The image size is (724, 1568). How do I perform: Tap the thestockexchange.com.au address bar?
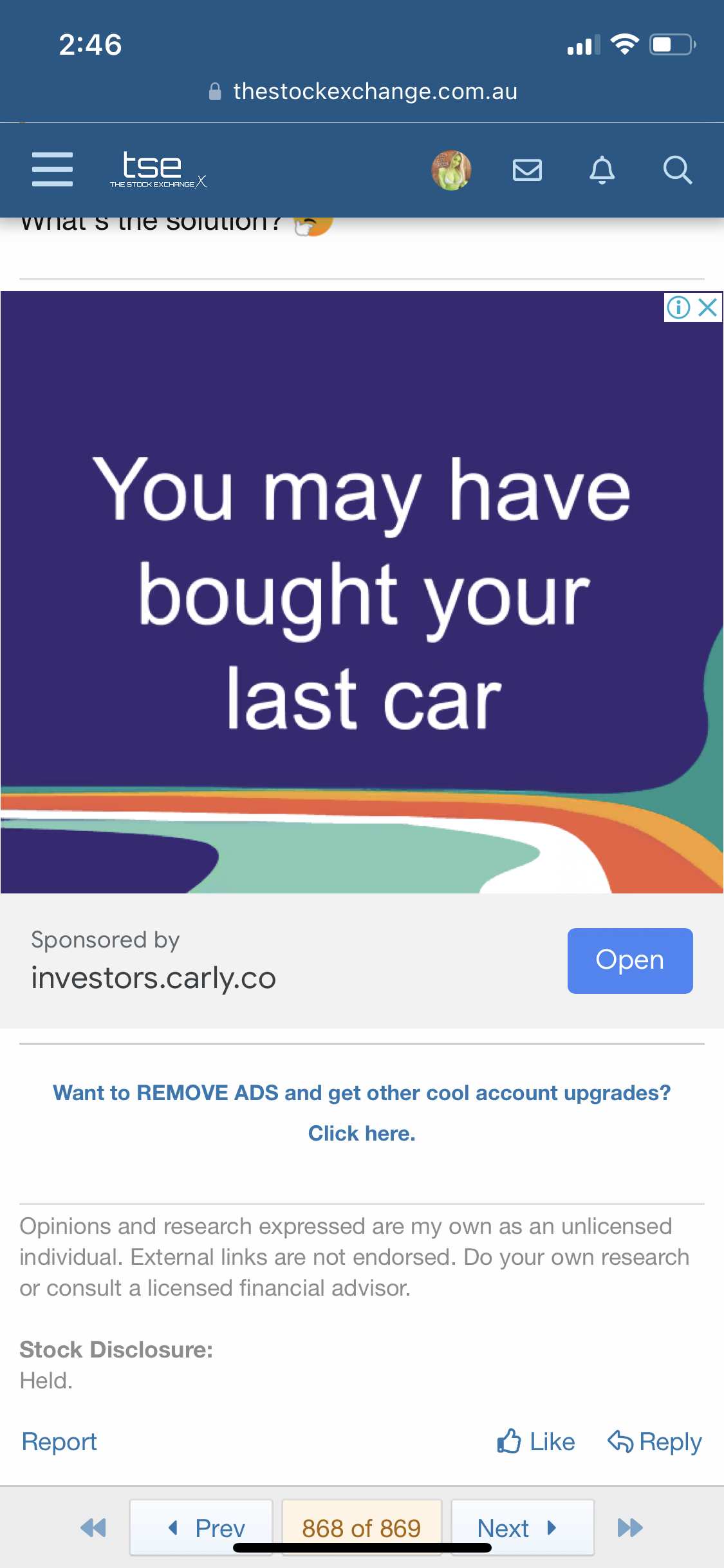[363, 91]
